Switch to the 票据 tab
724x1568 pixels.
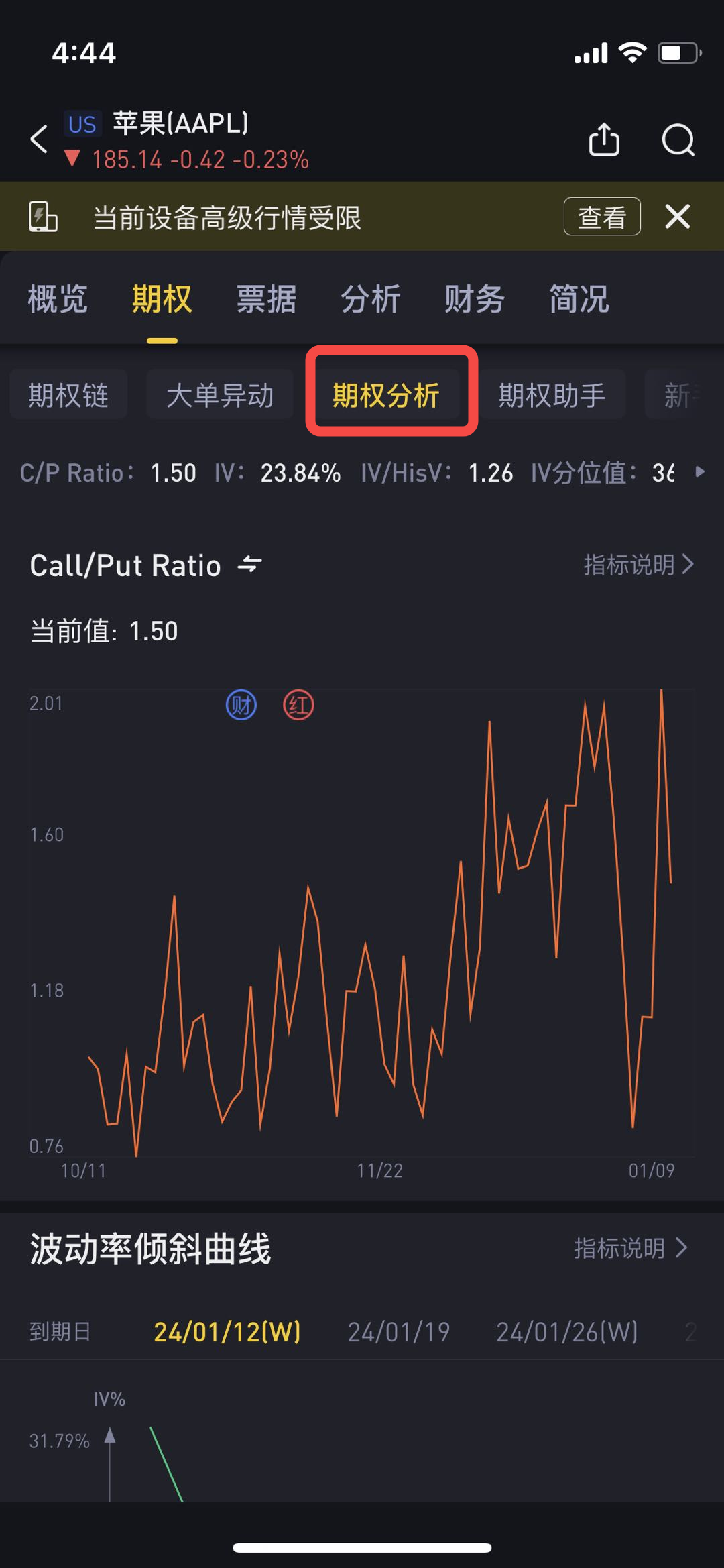(266, 298)
